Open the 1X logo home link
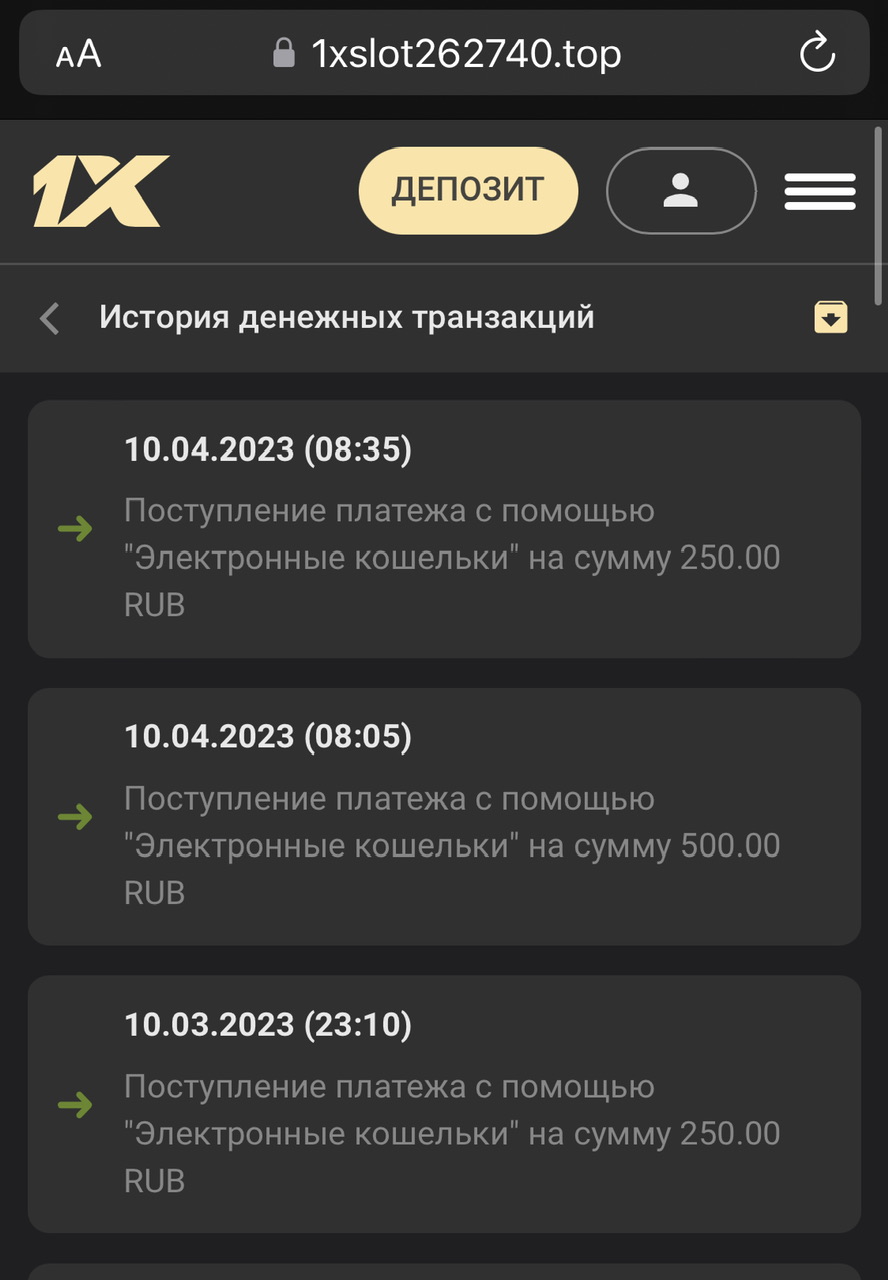Image resolution: width=888 pixels, height=1280 pixels. [x=100, y=190]
